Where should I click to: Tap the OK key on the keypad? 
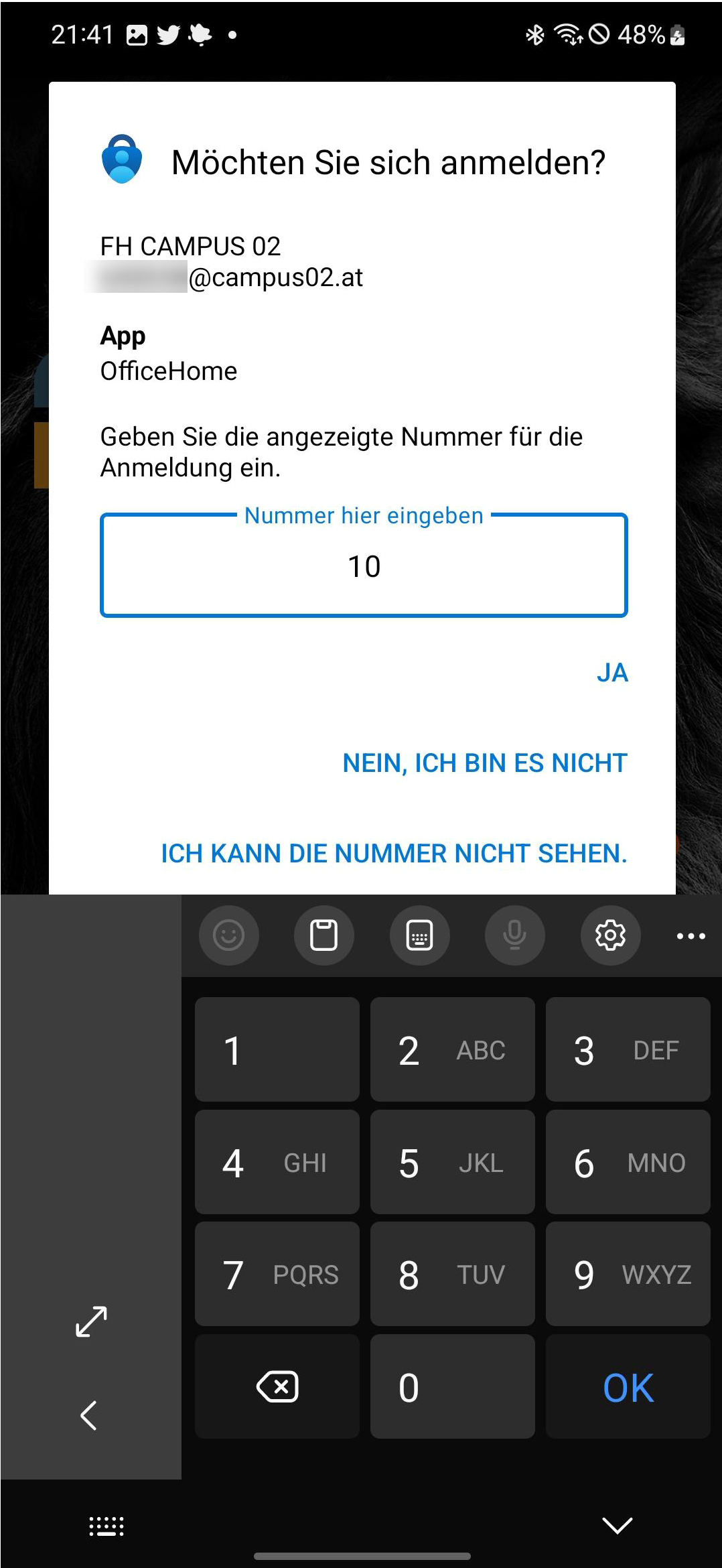coord(628,1386)
